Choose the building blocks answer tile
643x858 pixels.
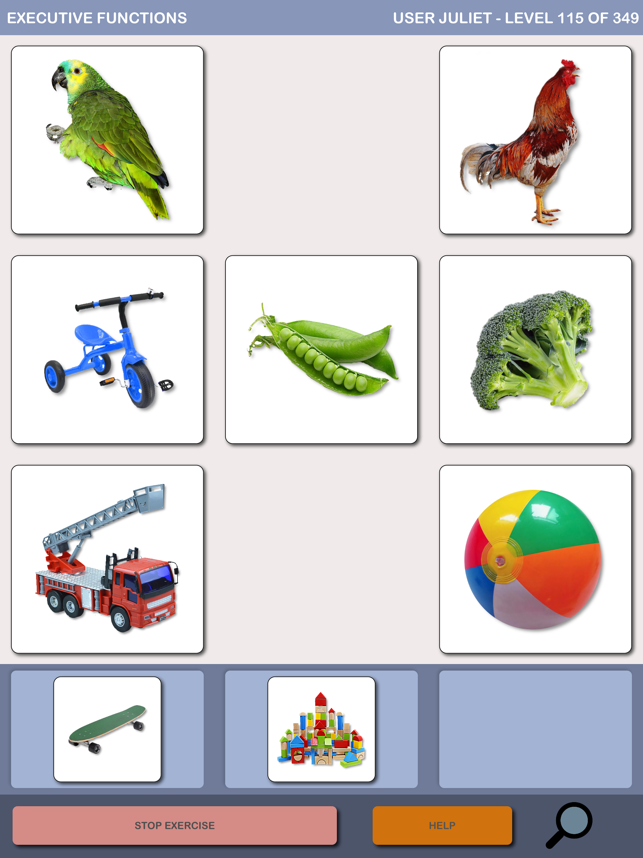(x=321, y=729)
